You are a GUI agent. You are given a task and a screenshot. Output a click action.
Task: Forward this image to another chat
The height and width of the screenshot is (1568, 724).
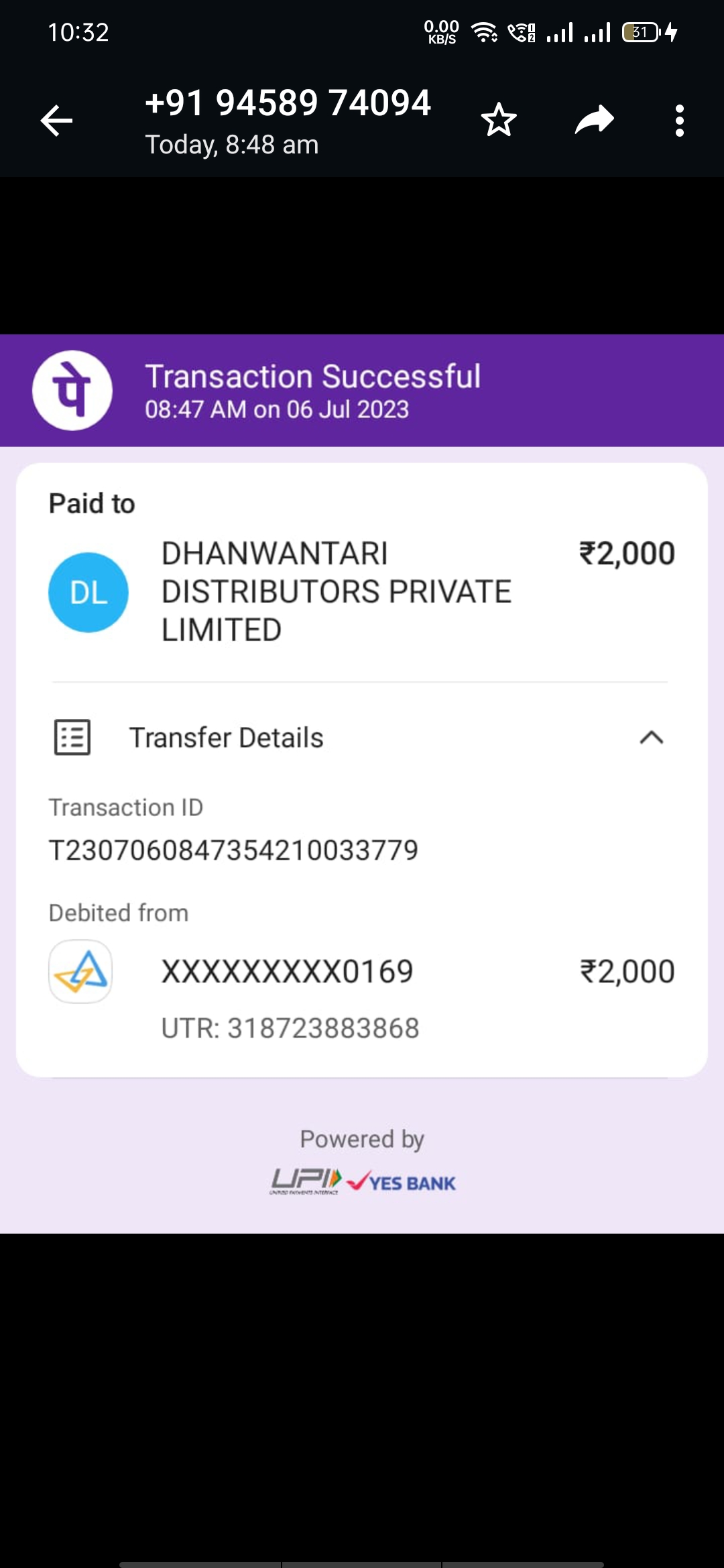595,120
